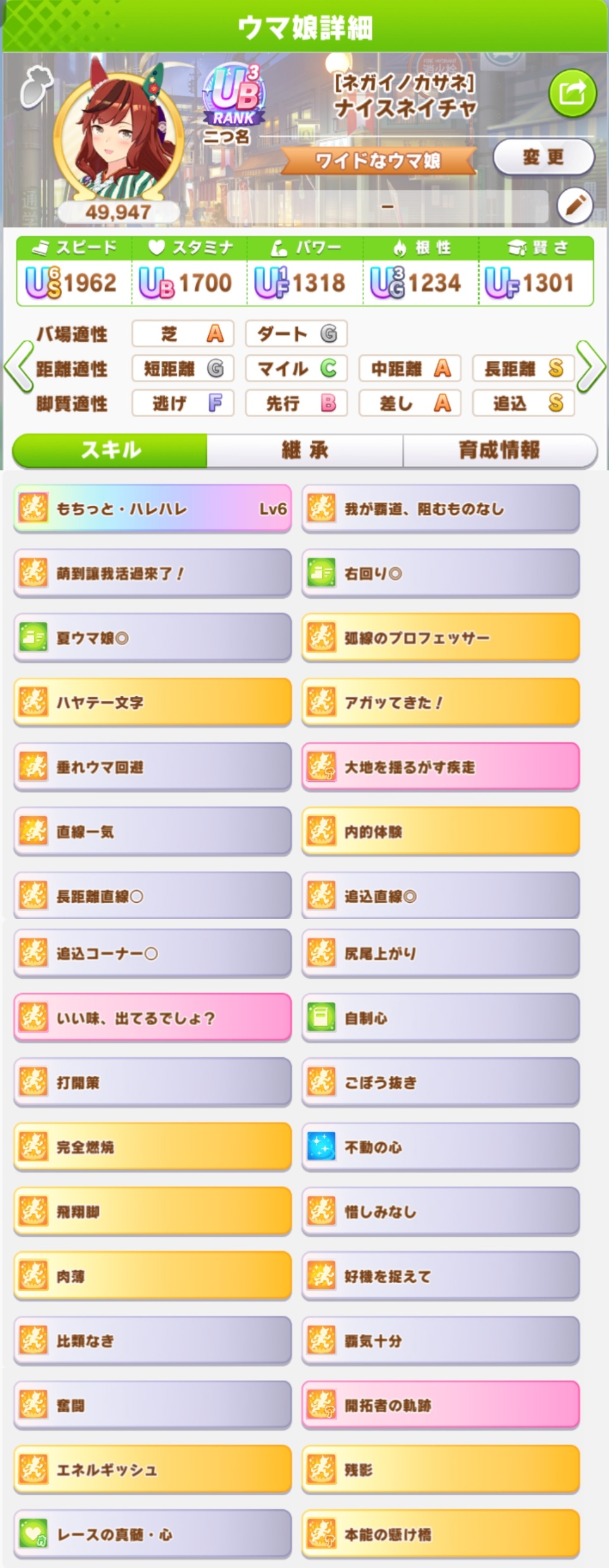
Task: Tap the carrot icon beside the portrait
Action: click(x=35, y=85)
